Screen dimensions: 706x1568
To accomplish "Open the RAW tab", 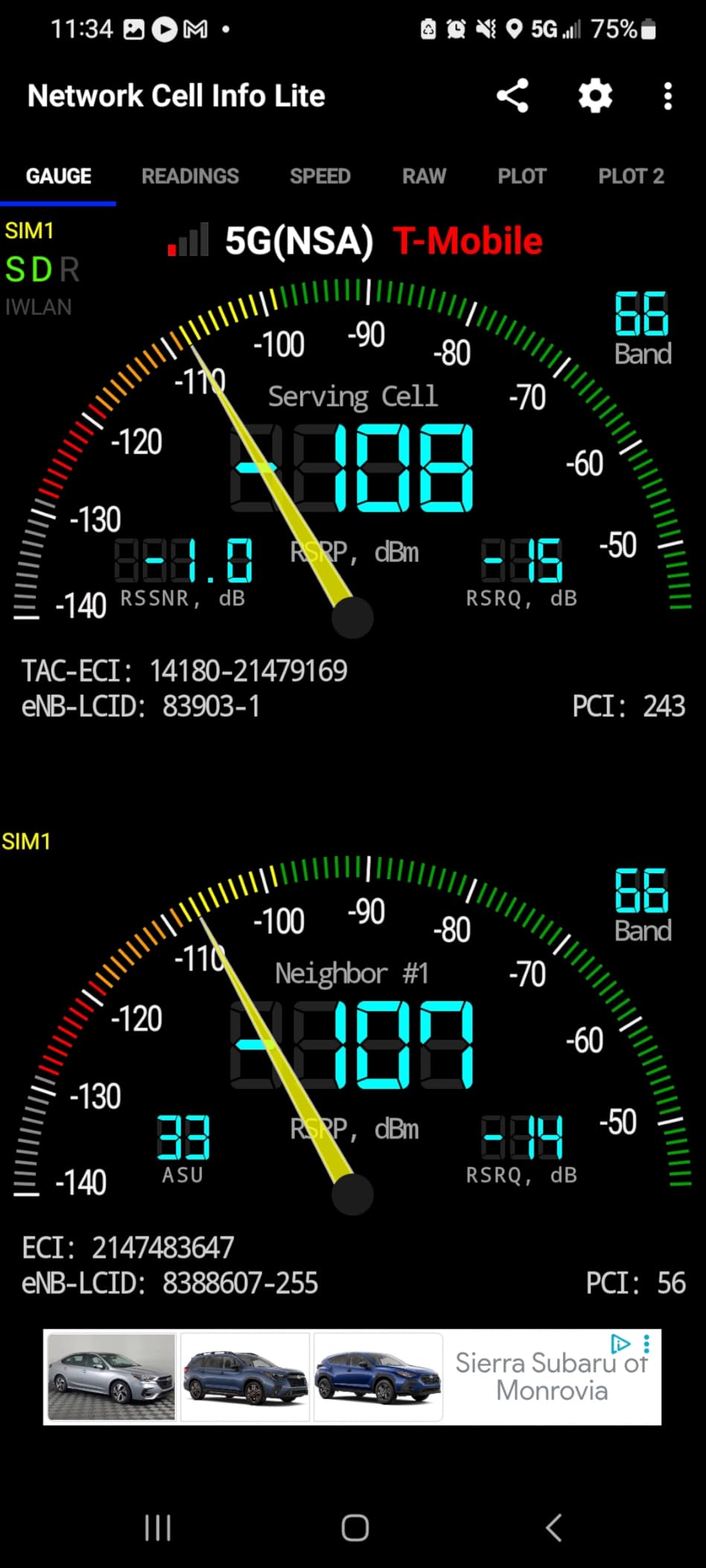I will (424, 176).
